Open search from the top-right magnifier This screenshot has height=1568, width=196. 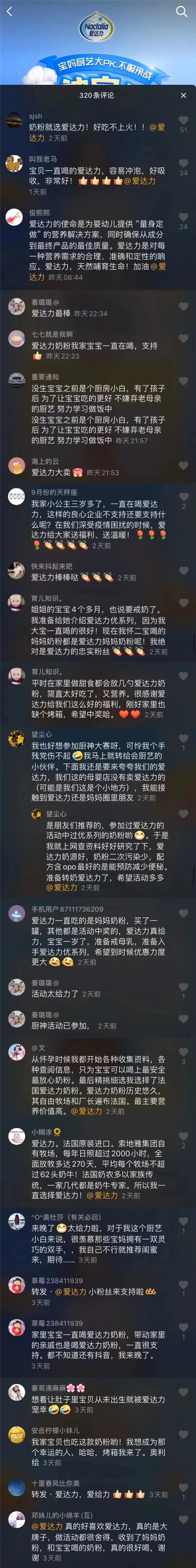pyautogui.click(x=181, y=11)
